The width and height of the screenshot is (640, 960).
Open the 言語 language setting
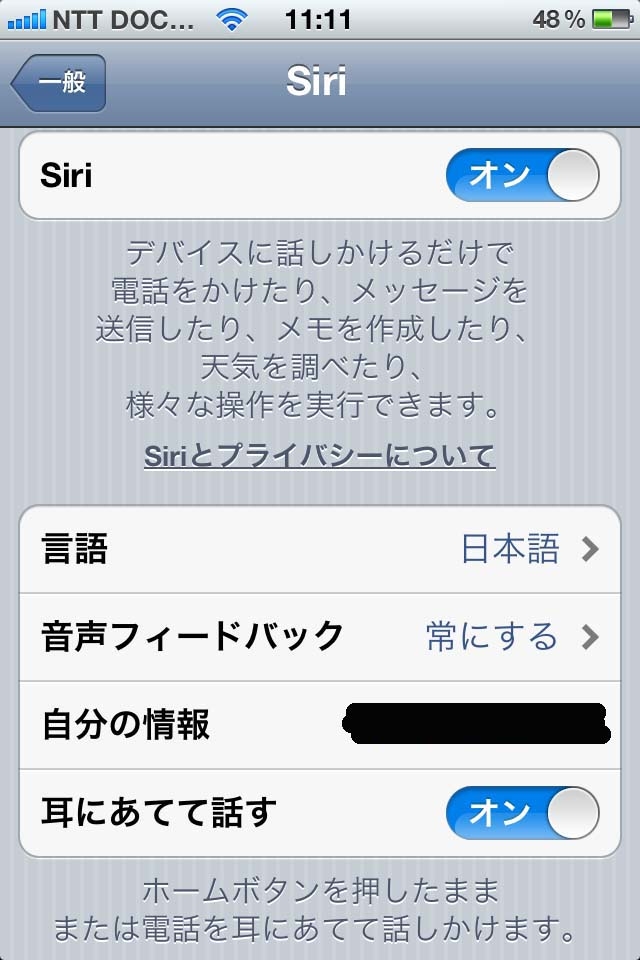[x=320, y=549]
